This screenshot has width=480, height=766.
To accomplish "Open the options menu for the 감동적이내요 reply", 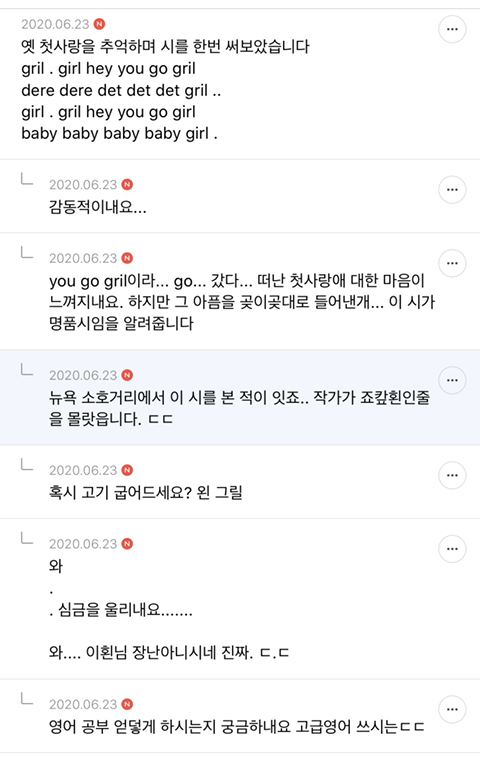I will coord(452,190).
